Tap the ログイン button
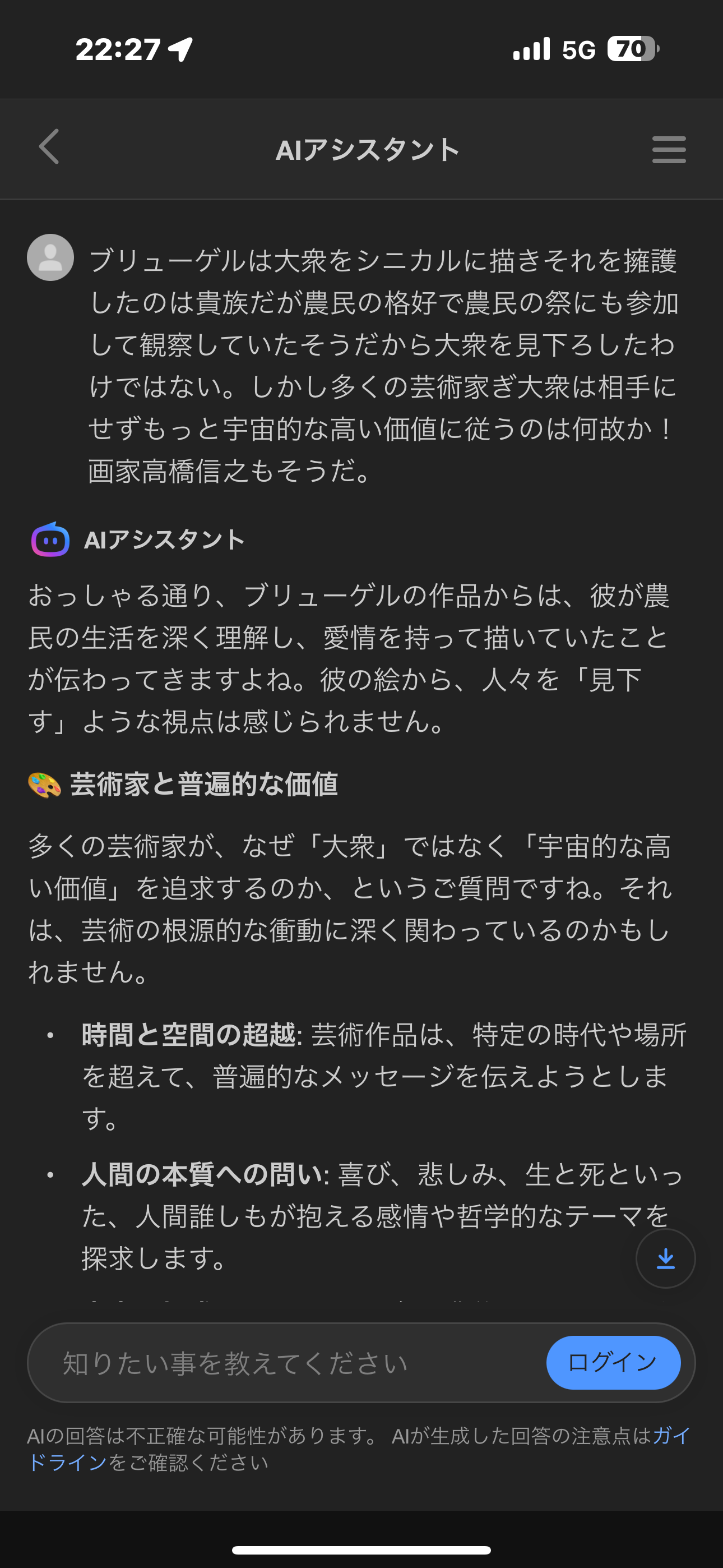Image resolution: width=723 pixels, height=1568 pixels. pos(613,1362)
